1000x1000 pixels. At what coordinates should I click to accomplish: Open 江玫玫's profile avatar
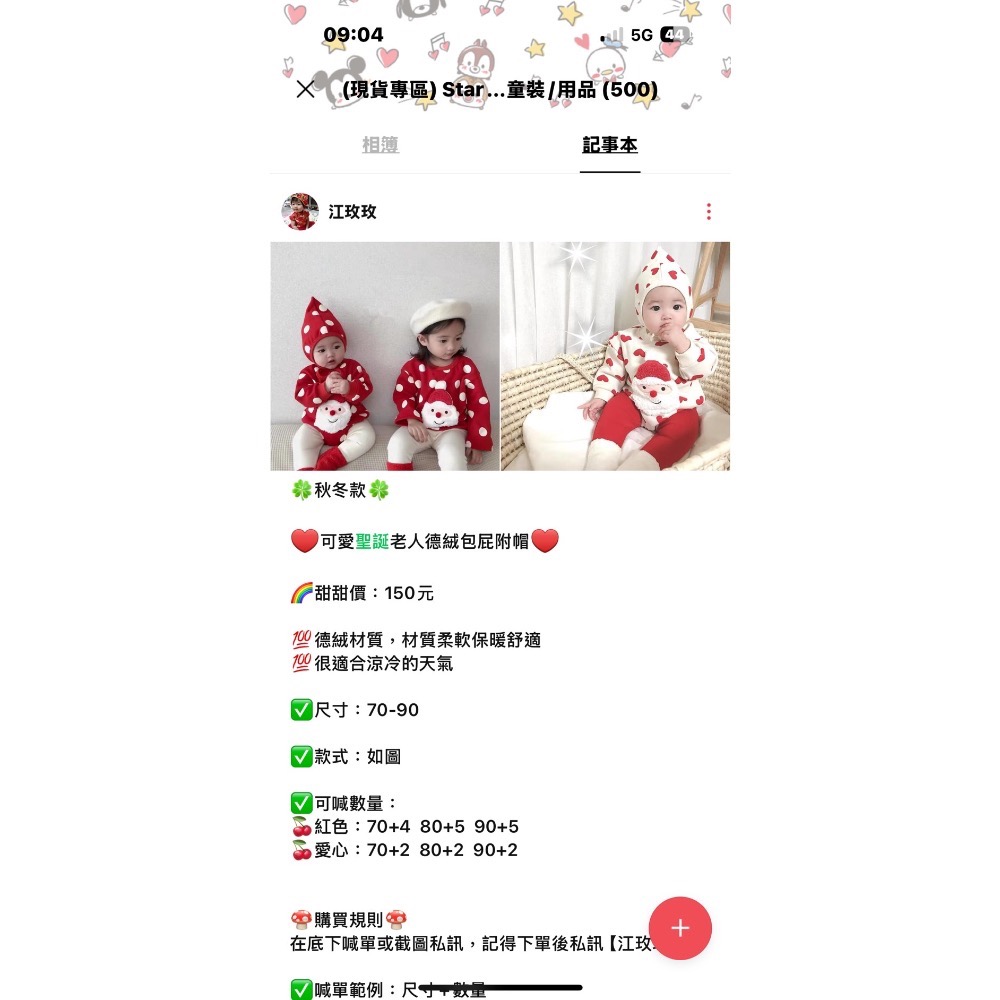[300, 212]
